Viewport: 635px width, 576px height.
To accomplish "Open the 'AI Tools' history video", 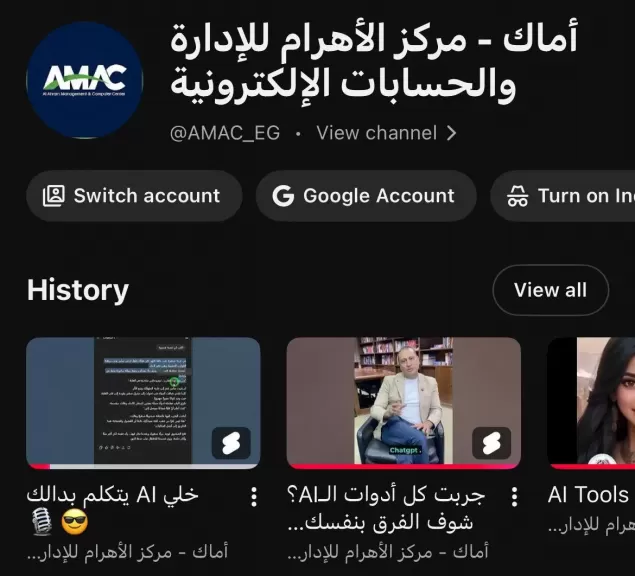I will coord(592,403).
